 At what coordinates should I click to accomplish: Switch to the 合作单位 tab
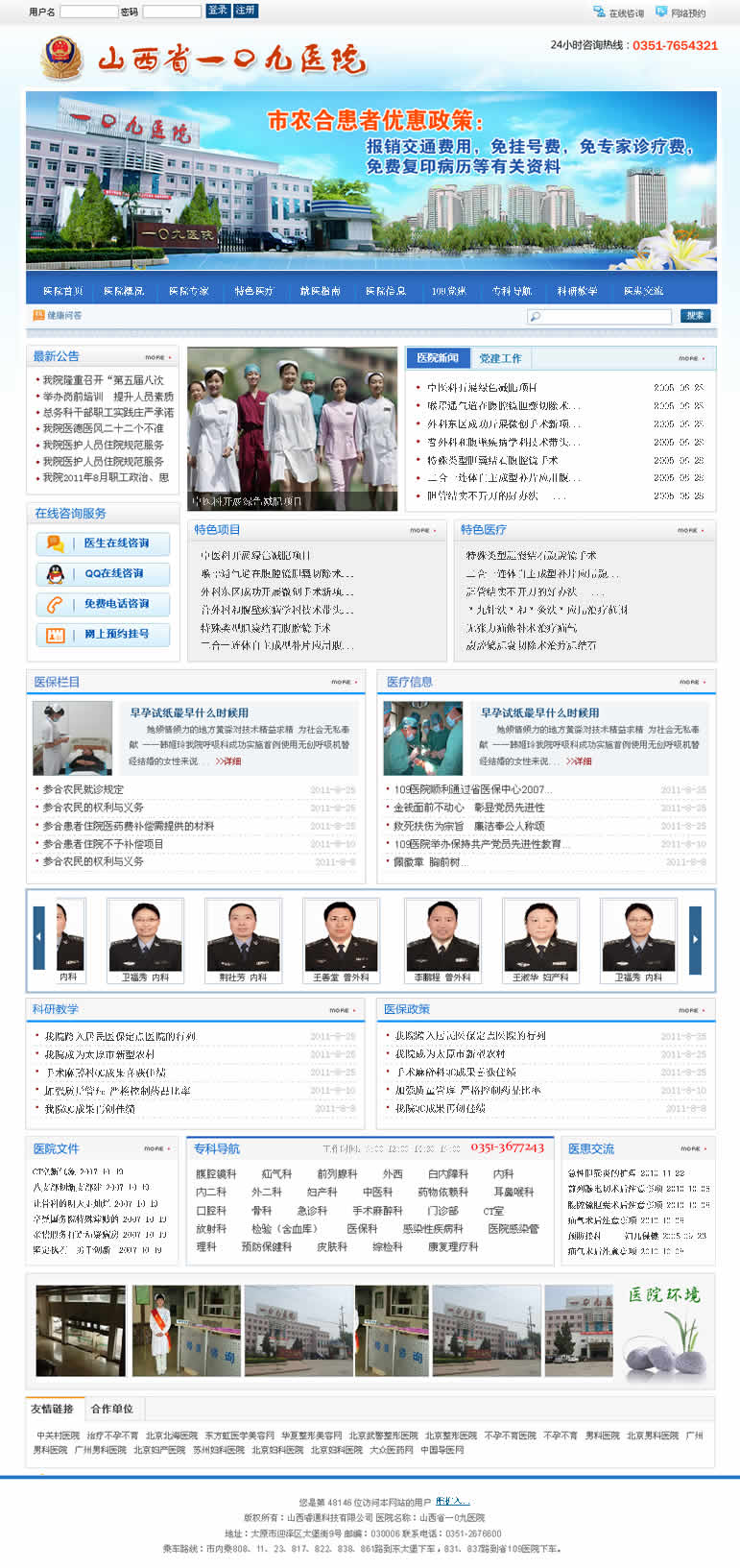pyautogui.click(x=111, y=1409)
